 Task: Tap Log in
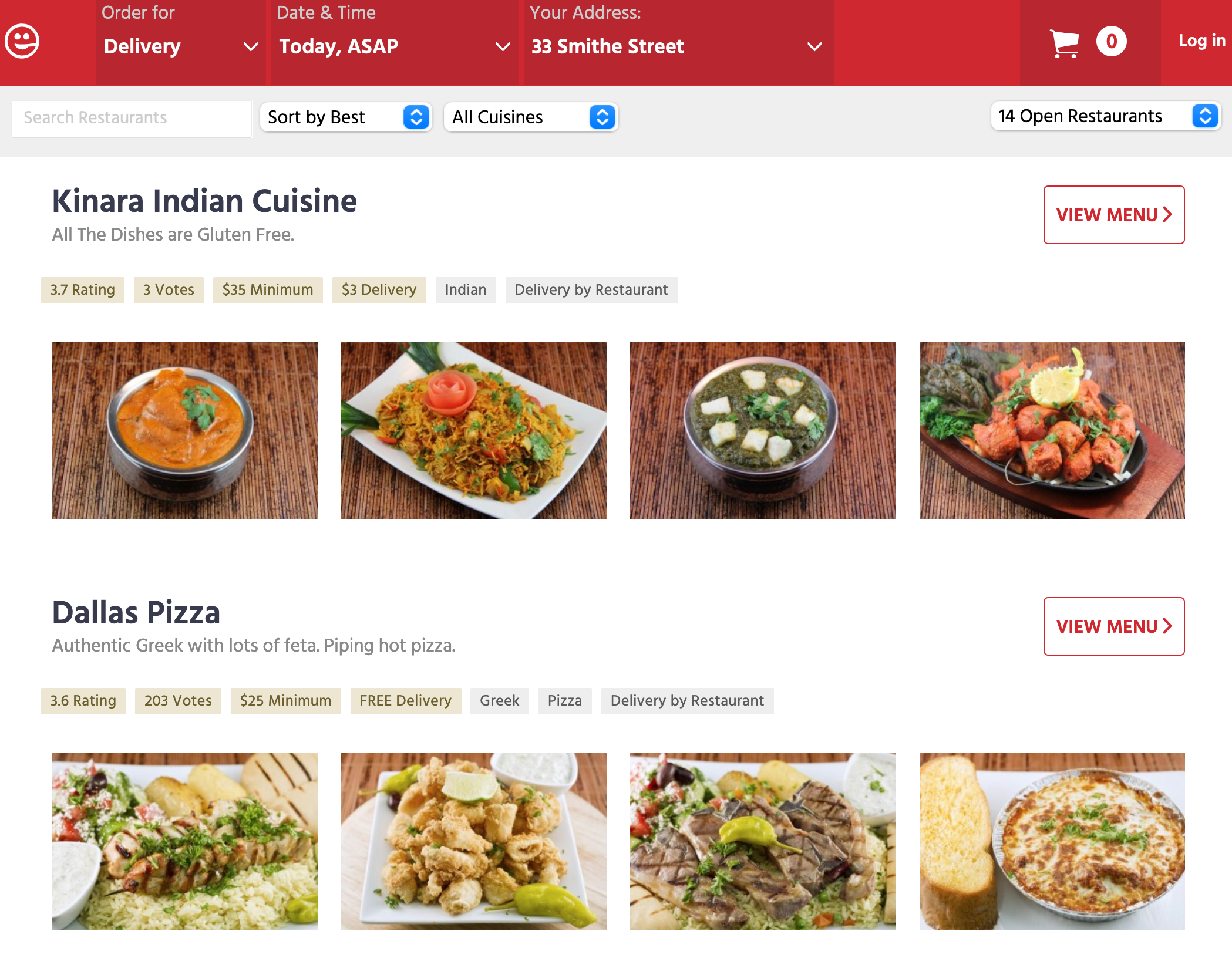click(1201, 41)
